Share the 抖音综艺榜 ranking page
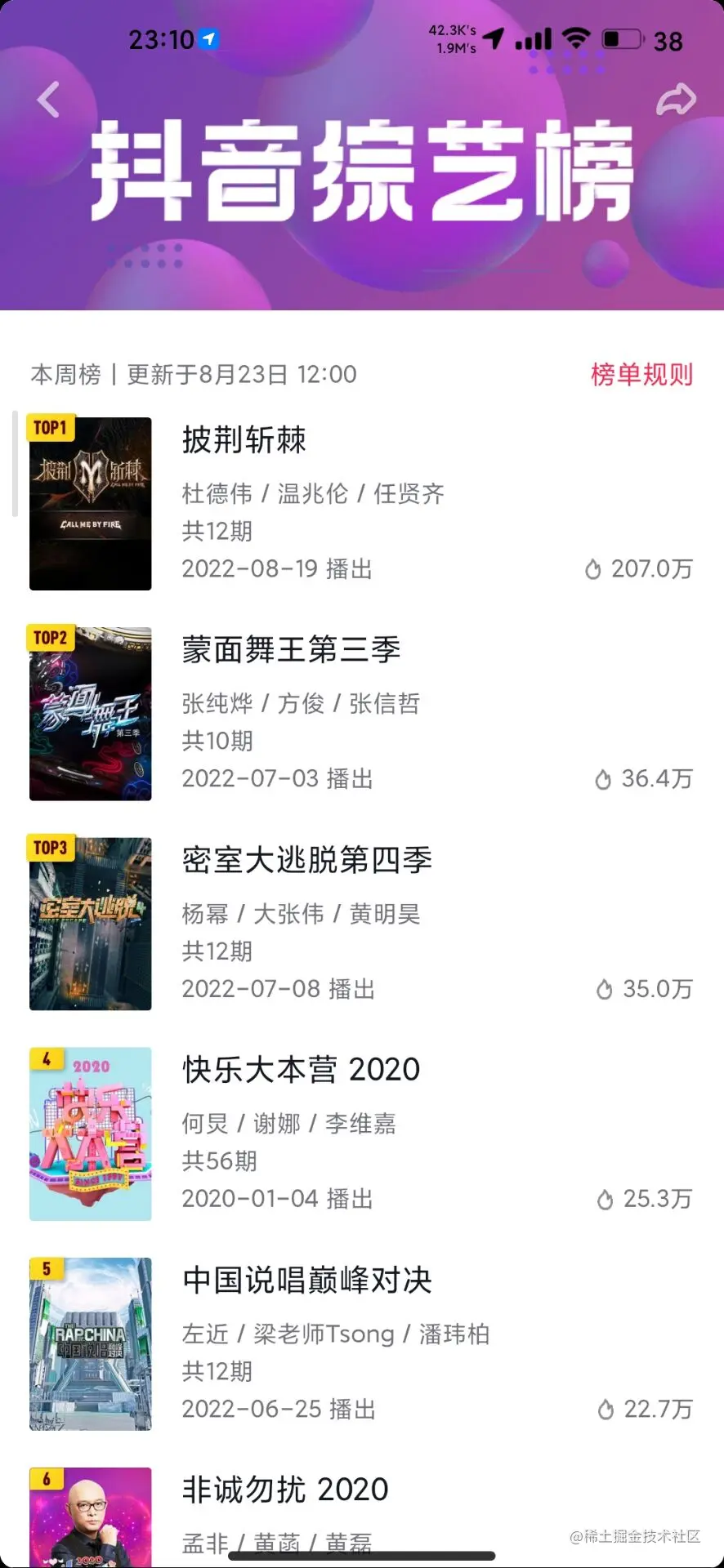This screenshot has height=1568, width=724. (676, 100)
